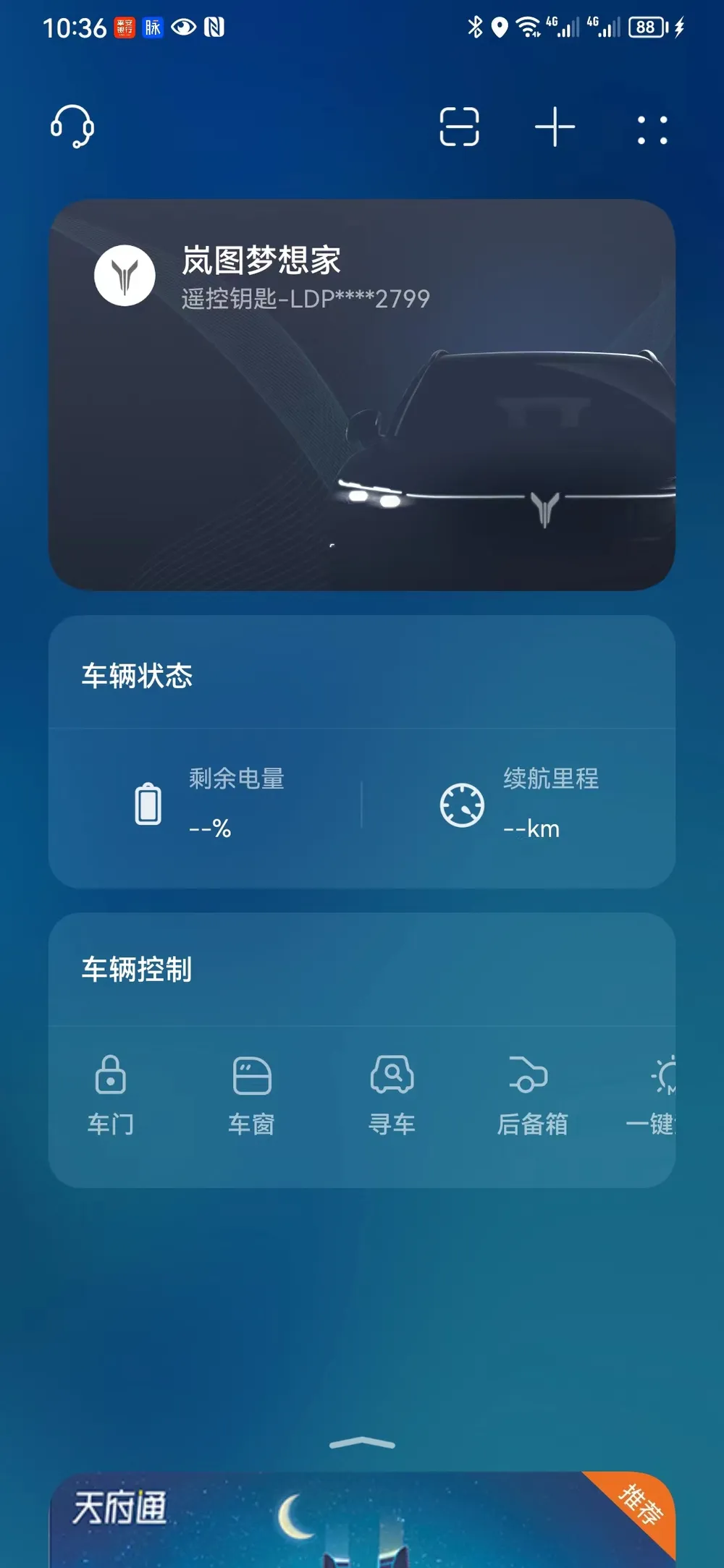Image resolution: width=724 pixels, height=1568 pixels.
Task: Tap the partially visible 一键 control
Action: click(655, 1094)
